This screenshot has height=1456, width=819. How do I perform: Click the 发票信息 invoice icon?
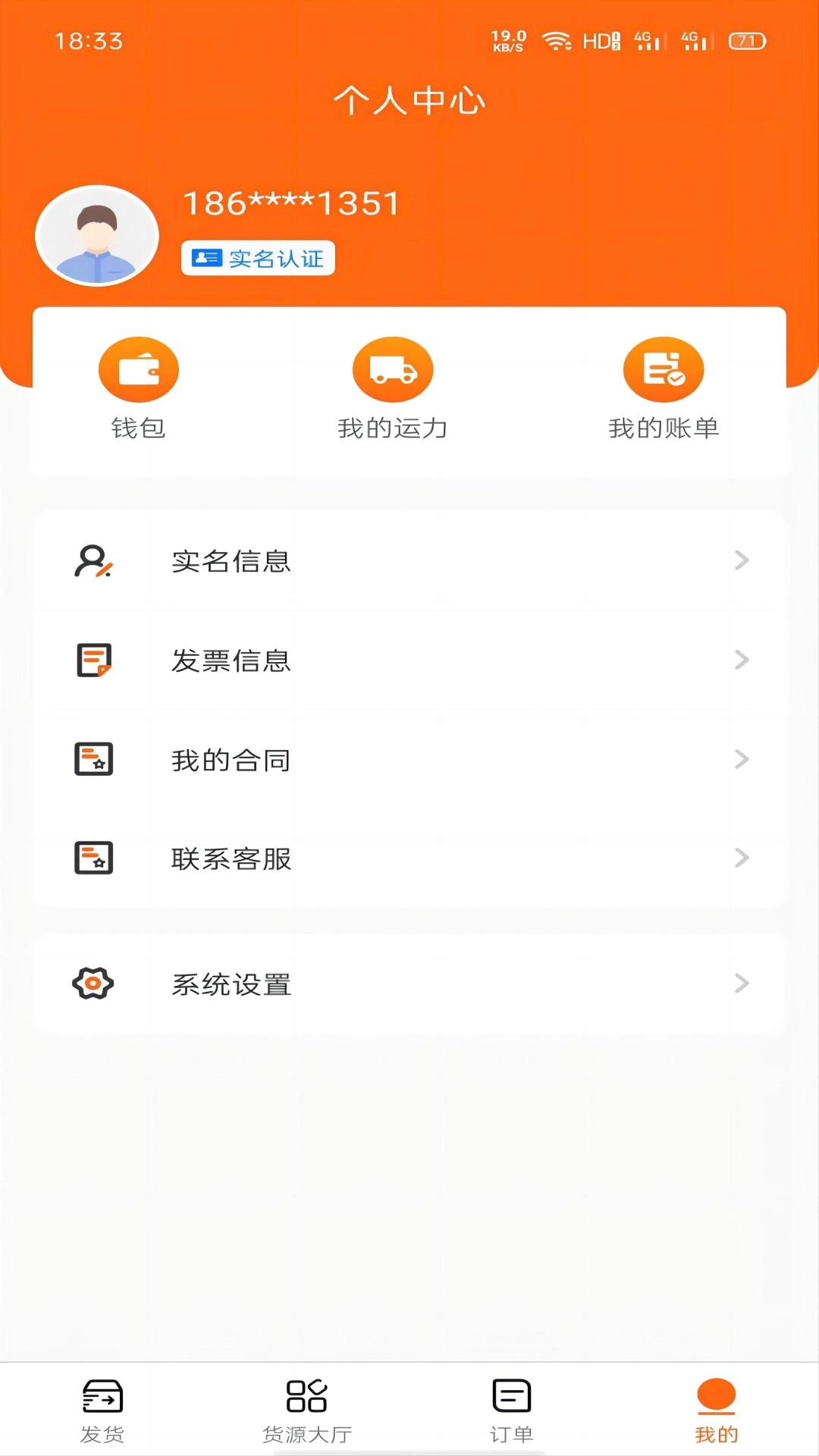pos(93,661)
